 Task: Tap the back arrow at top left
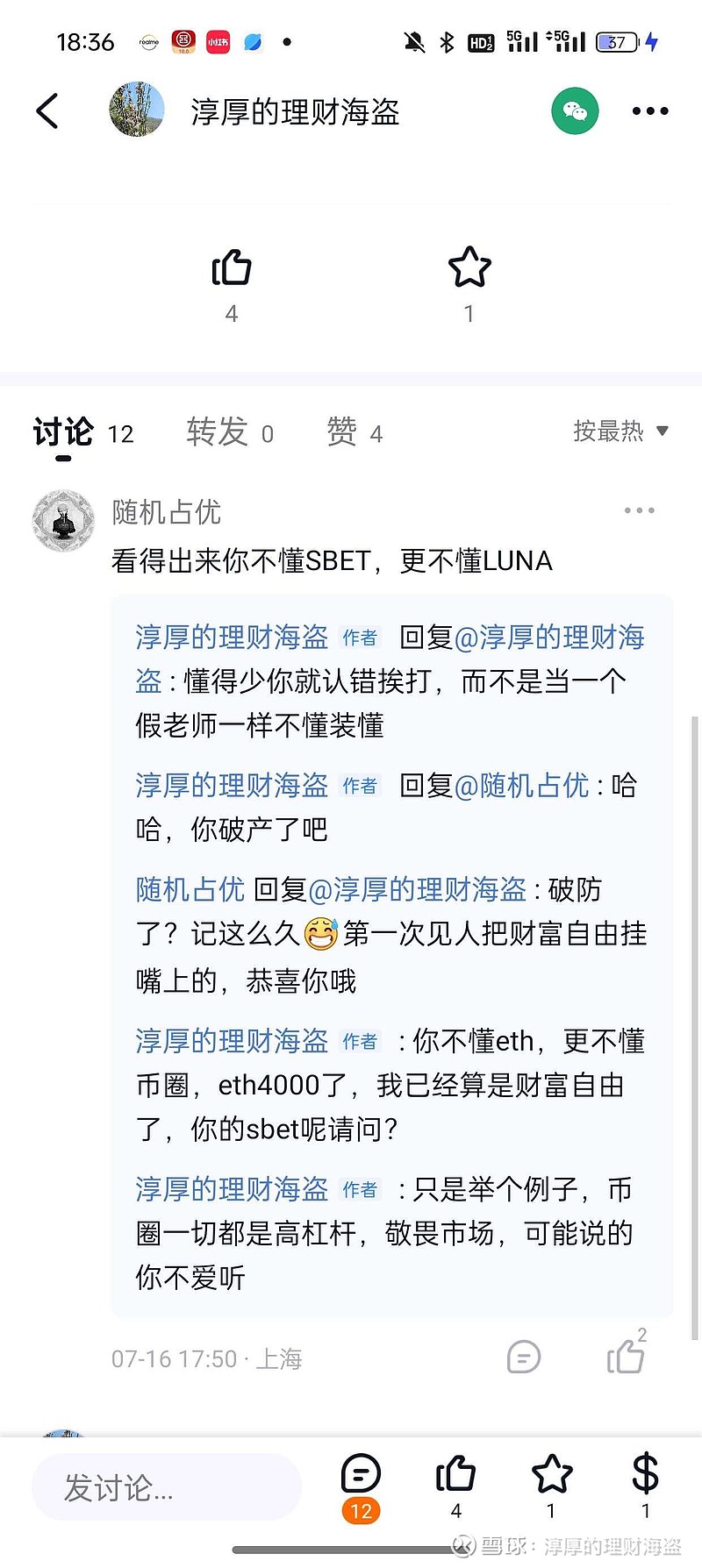coord(48,111)
